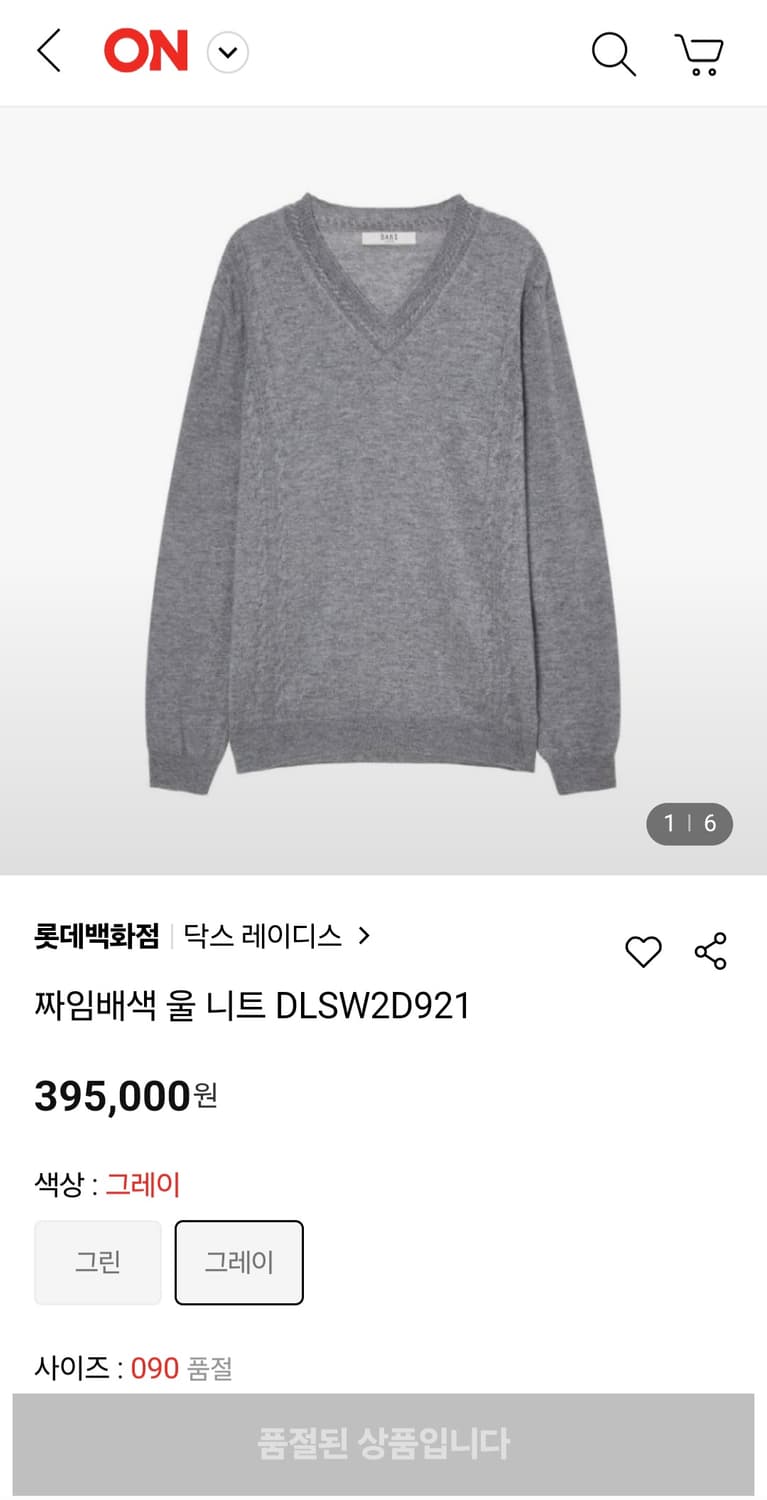
Task: Tap the 1 | 6 image counter
Action: coord(692,824)
